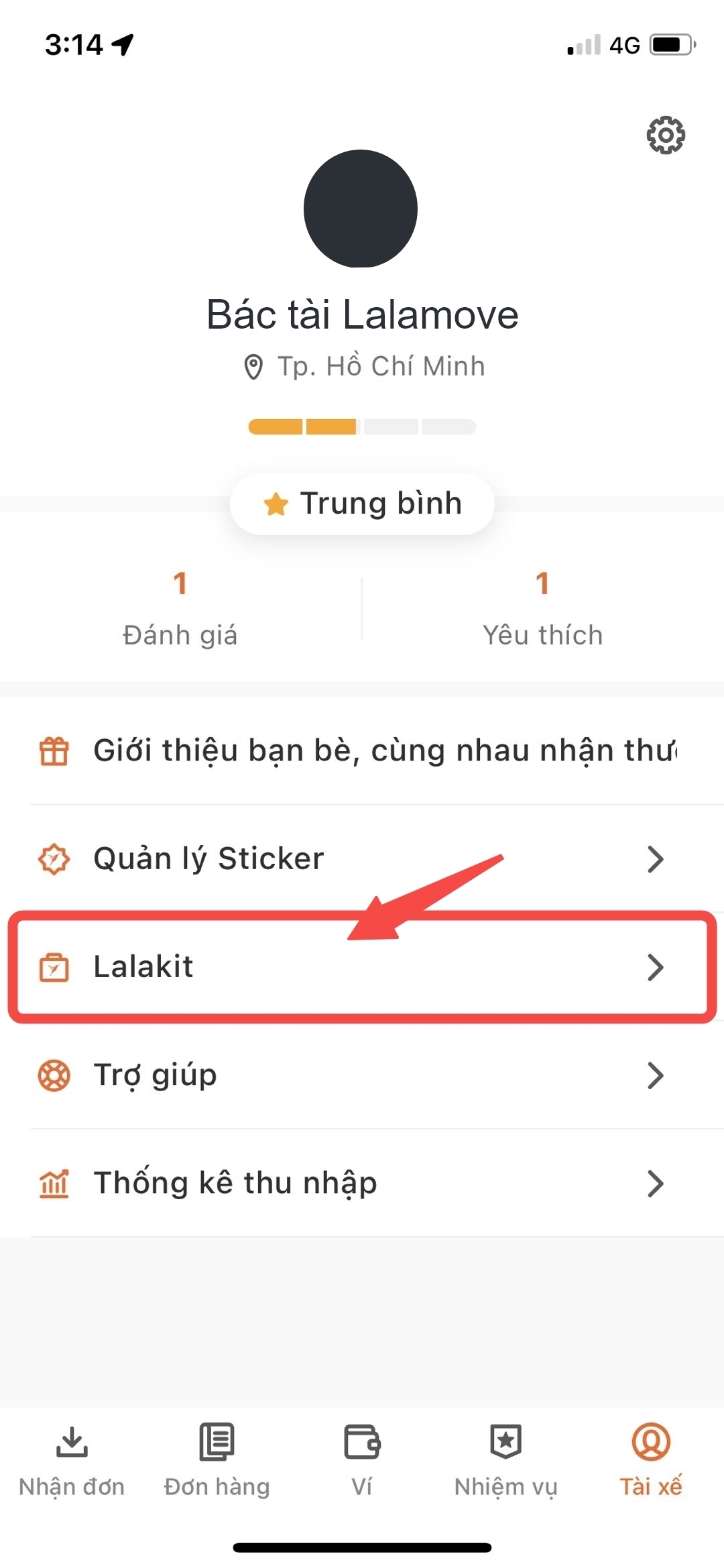
Task: Open Quản lý Sticker
Action: point(362,859)
